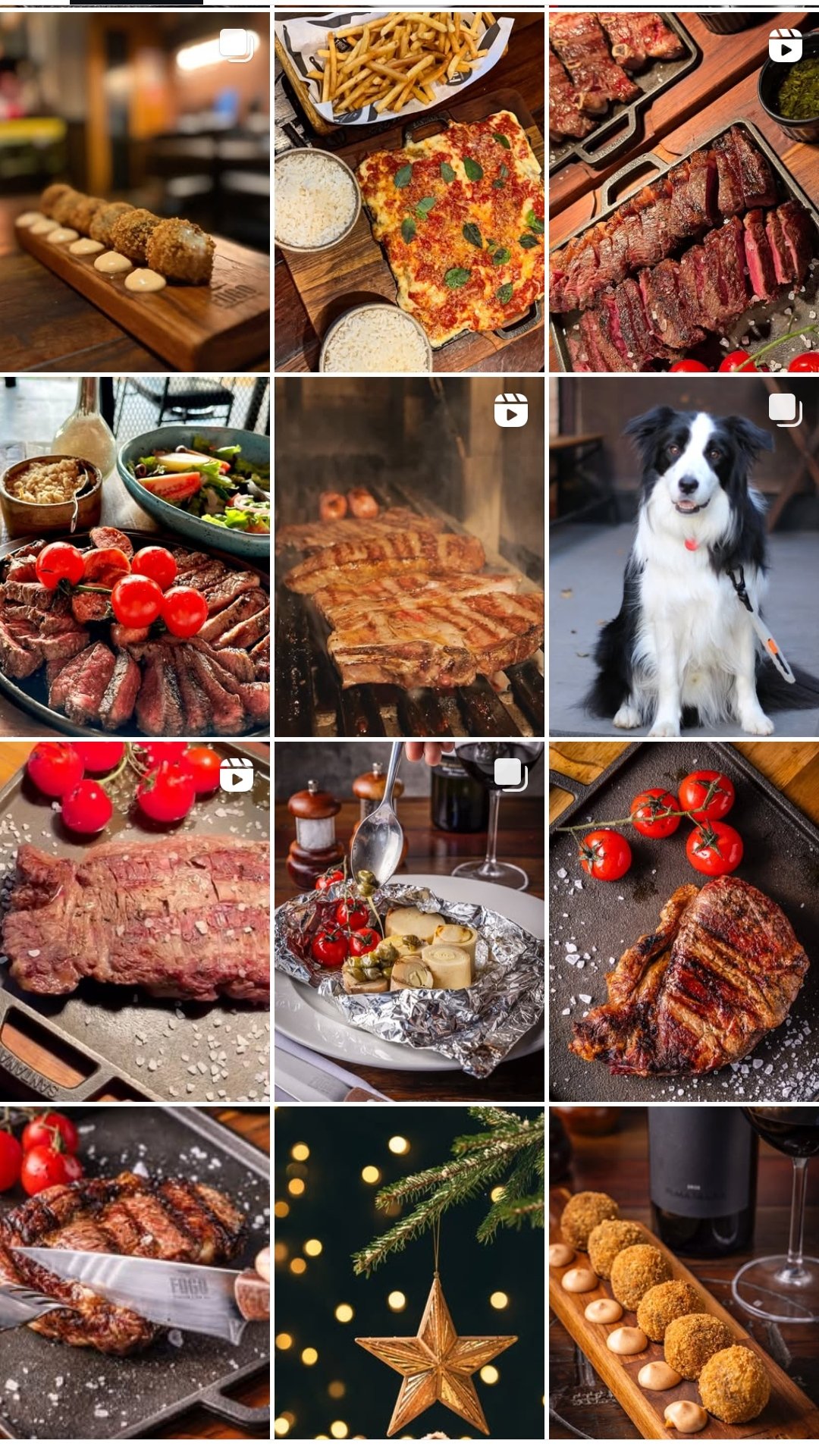
Task: Open the foil-wrapped hearts of palm post
Action: 409,921
